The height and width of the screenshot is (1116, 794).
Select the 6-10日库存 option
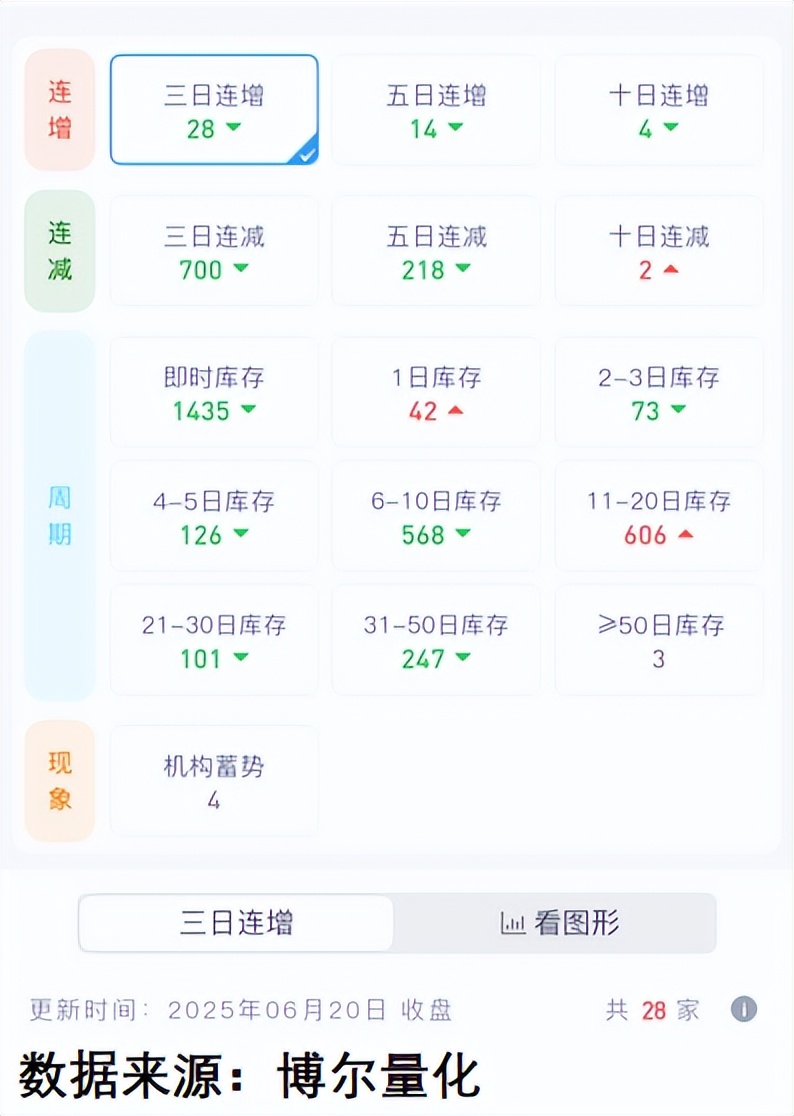pos(436,516)
